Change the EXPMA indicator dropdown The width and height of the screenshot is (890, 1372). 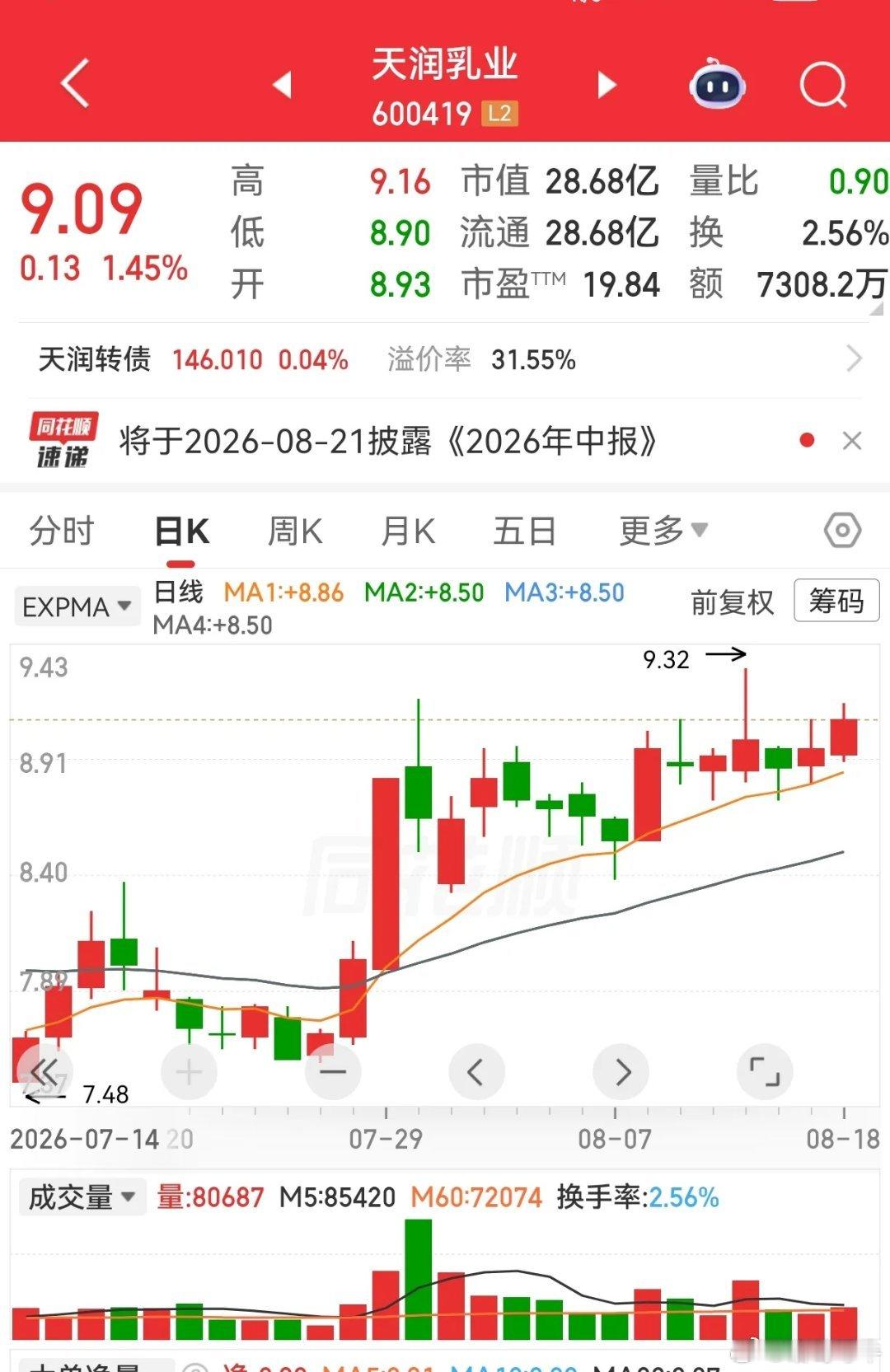77,607
